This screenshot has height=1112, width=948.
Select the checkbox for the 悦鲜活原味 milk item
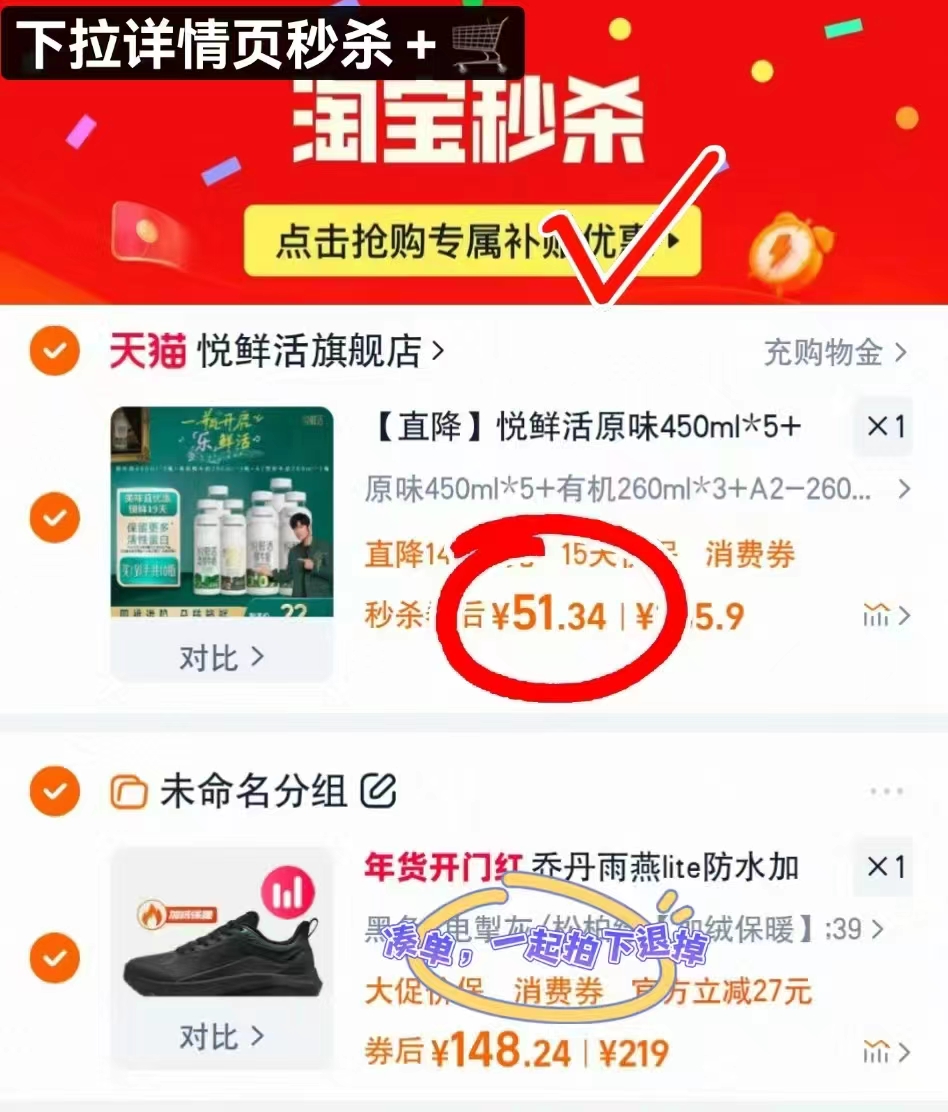pos(55,518)
